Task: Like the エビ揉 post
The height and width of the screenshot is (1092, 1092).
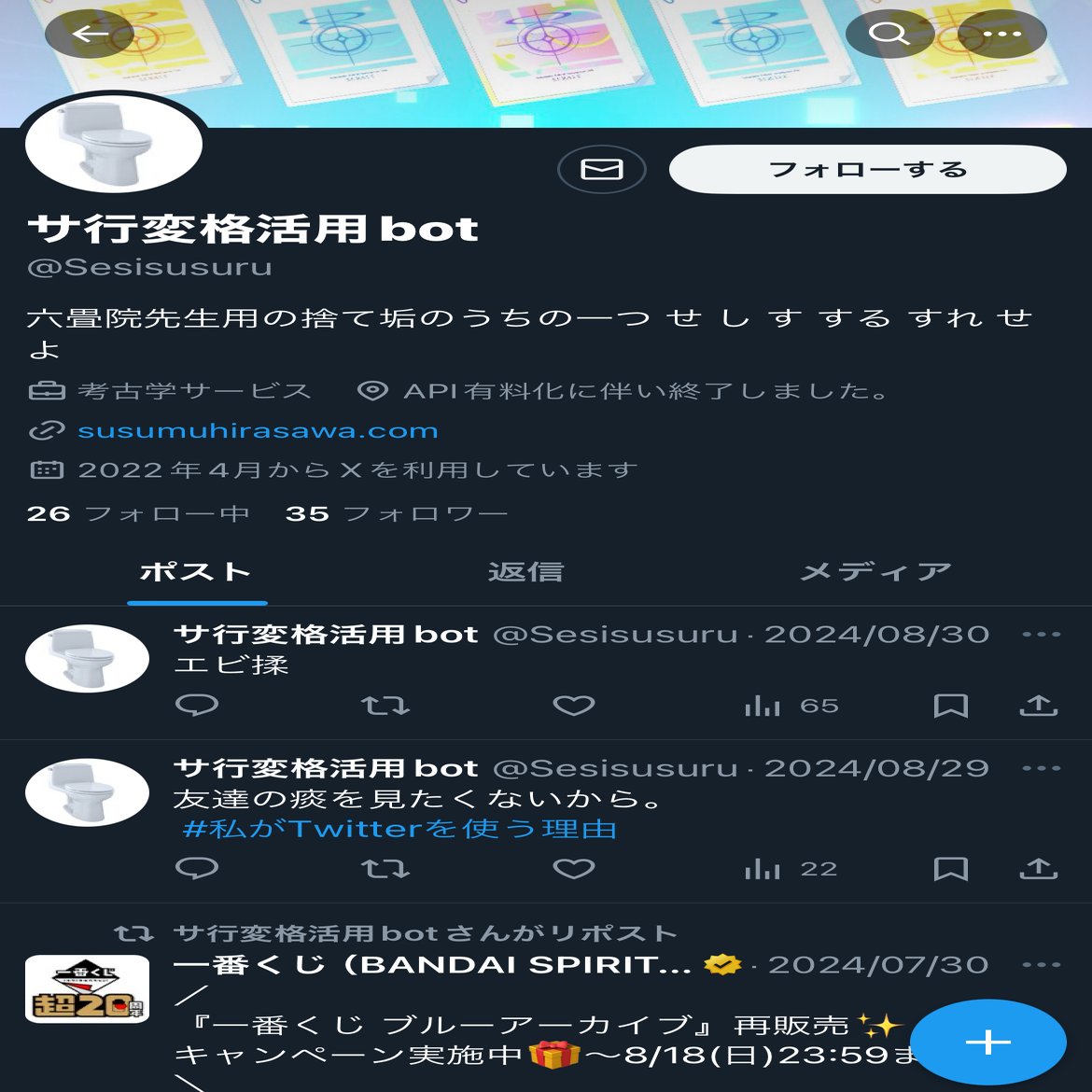Action: pos(573,706)
